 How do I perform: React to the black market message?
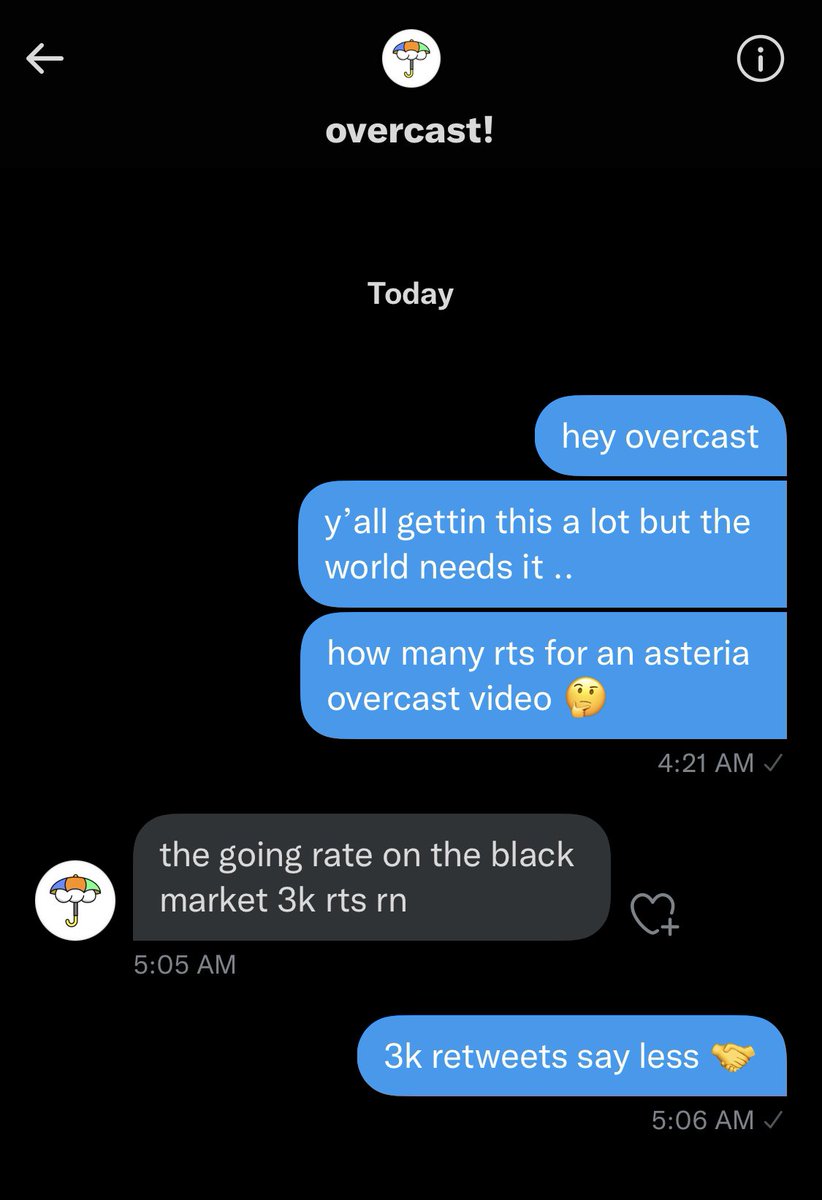click(655, 914)
